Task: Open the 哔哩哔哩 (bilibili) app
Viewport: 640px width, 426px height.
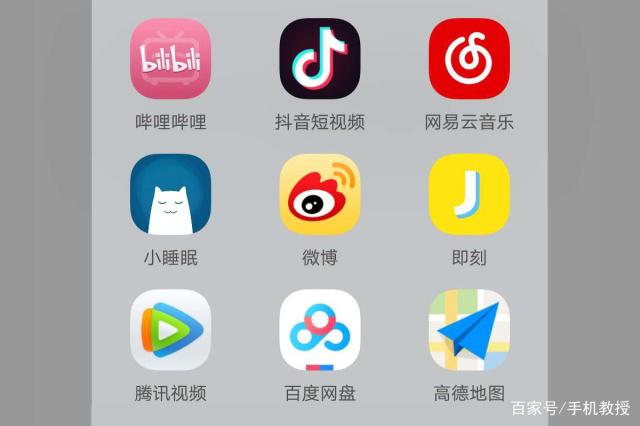Action: point(170,59)
